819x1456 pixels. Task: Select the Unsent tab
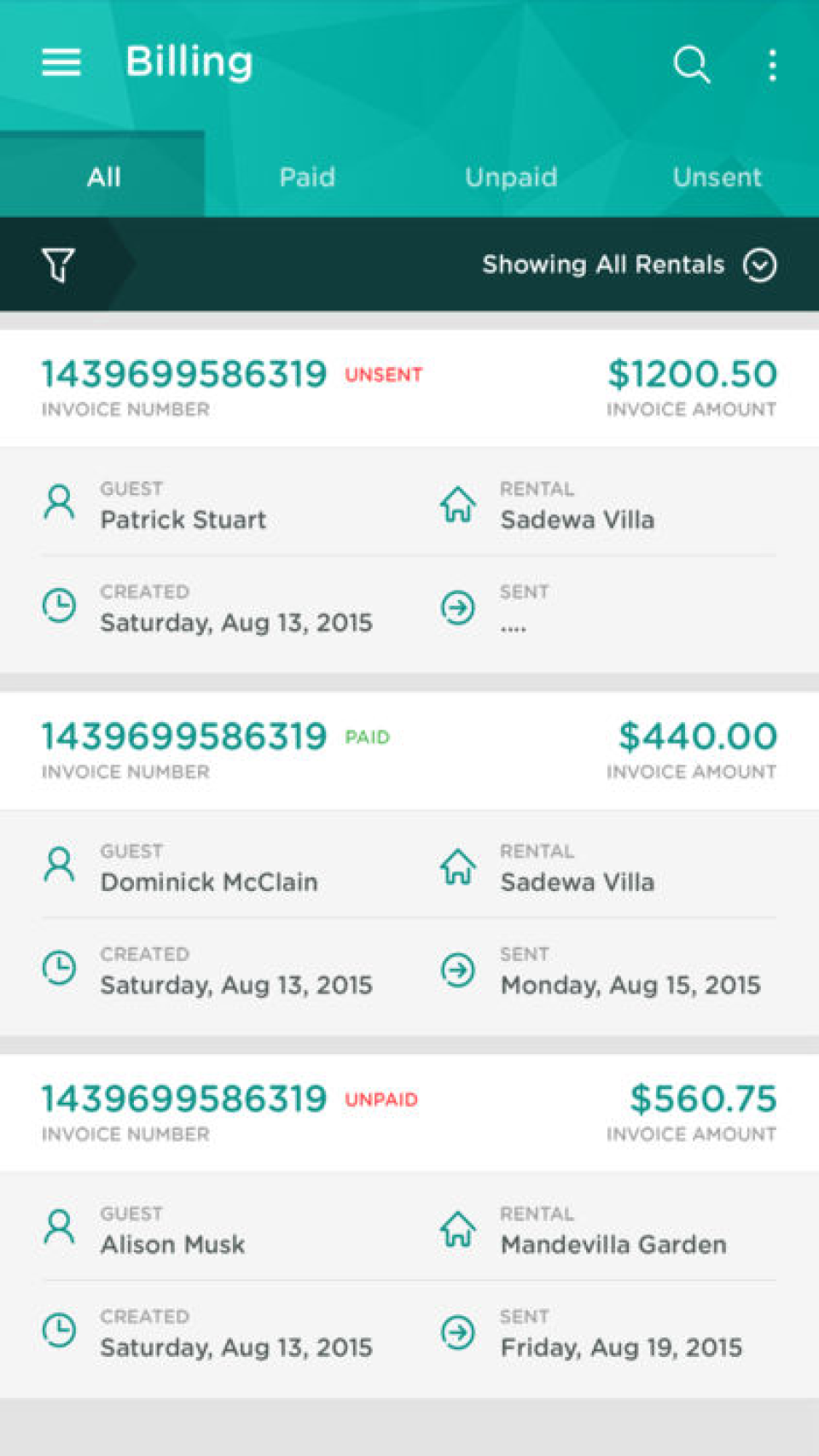click(x=717, y=177)
